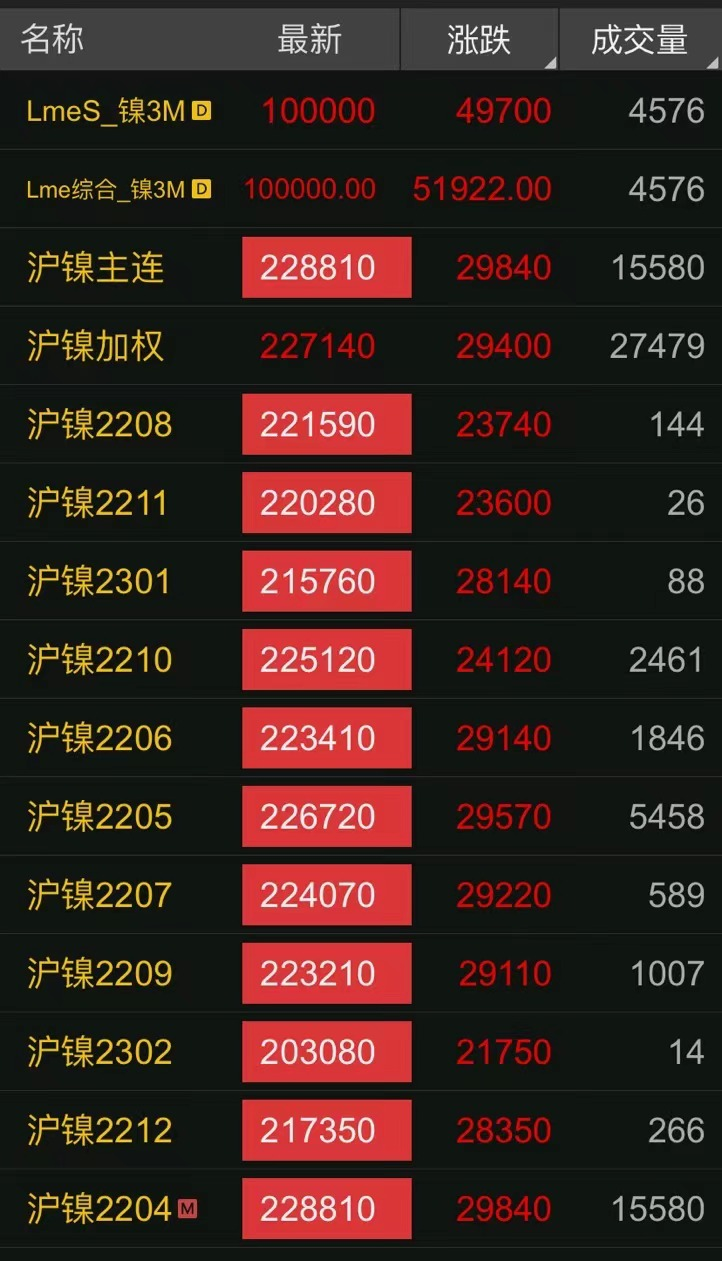This screenshot has width=722, height=1261.
Task: Open the 沪镍2211 contract row
Action: pos(361,502)
